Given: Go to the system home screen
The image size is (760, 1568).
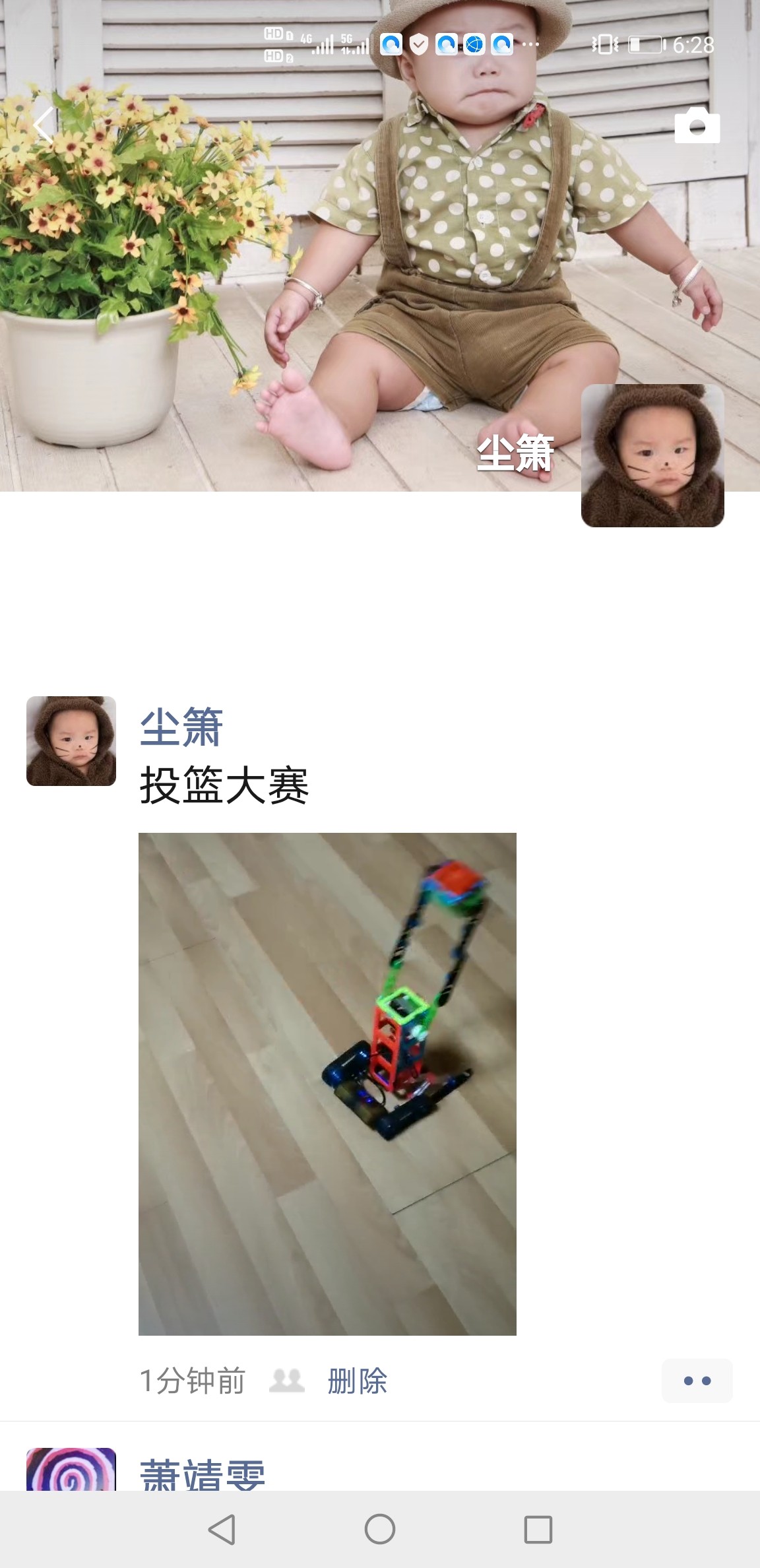Looking at the screenshot, I should [x=380, y=1529].
